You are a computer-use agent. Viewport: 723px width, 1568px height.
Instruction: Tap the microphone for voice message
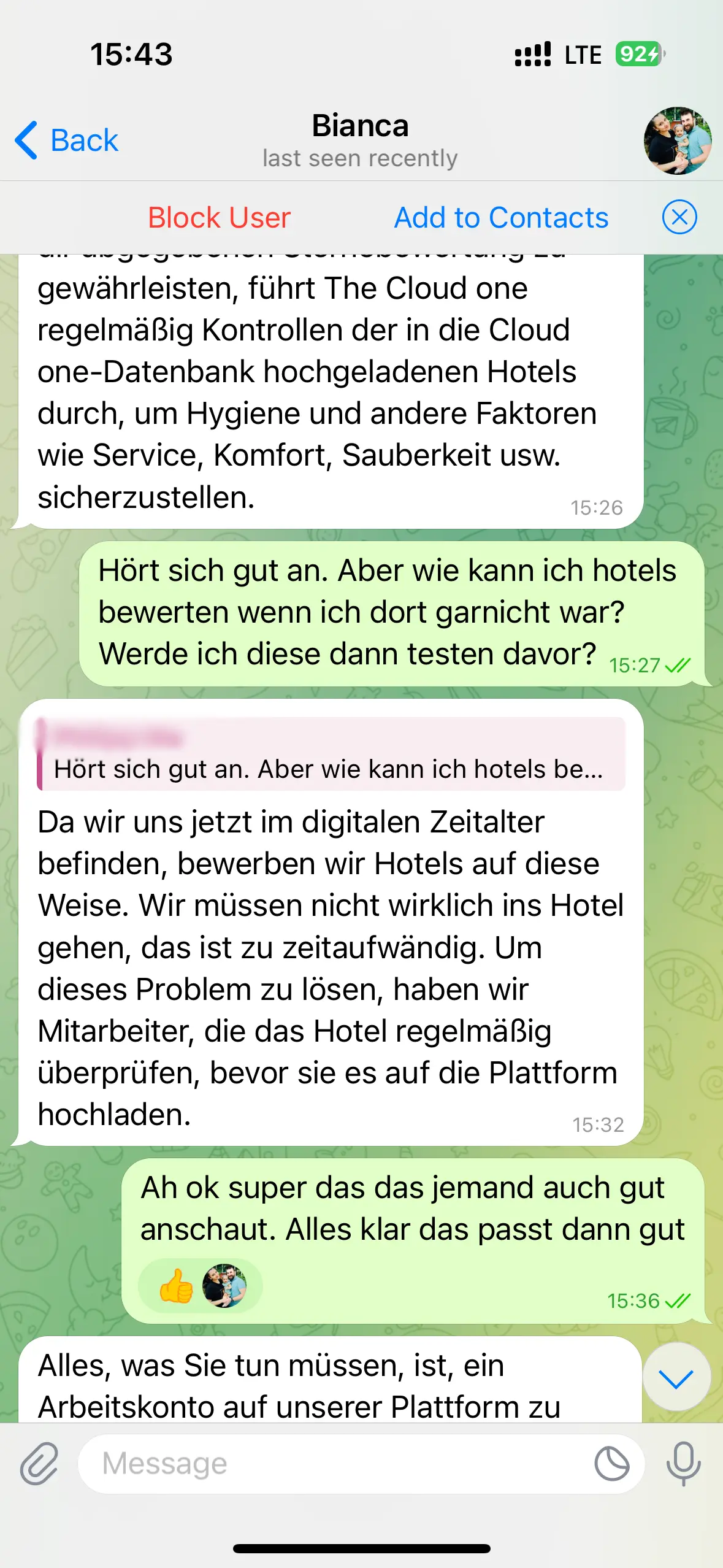[683, 1464]
